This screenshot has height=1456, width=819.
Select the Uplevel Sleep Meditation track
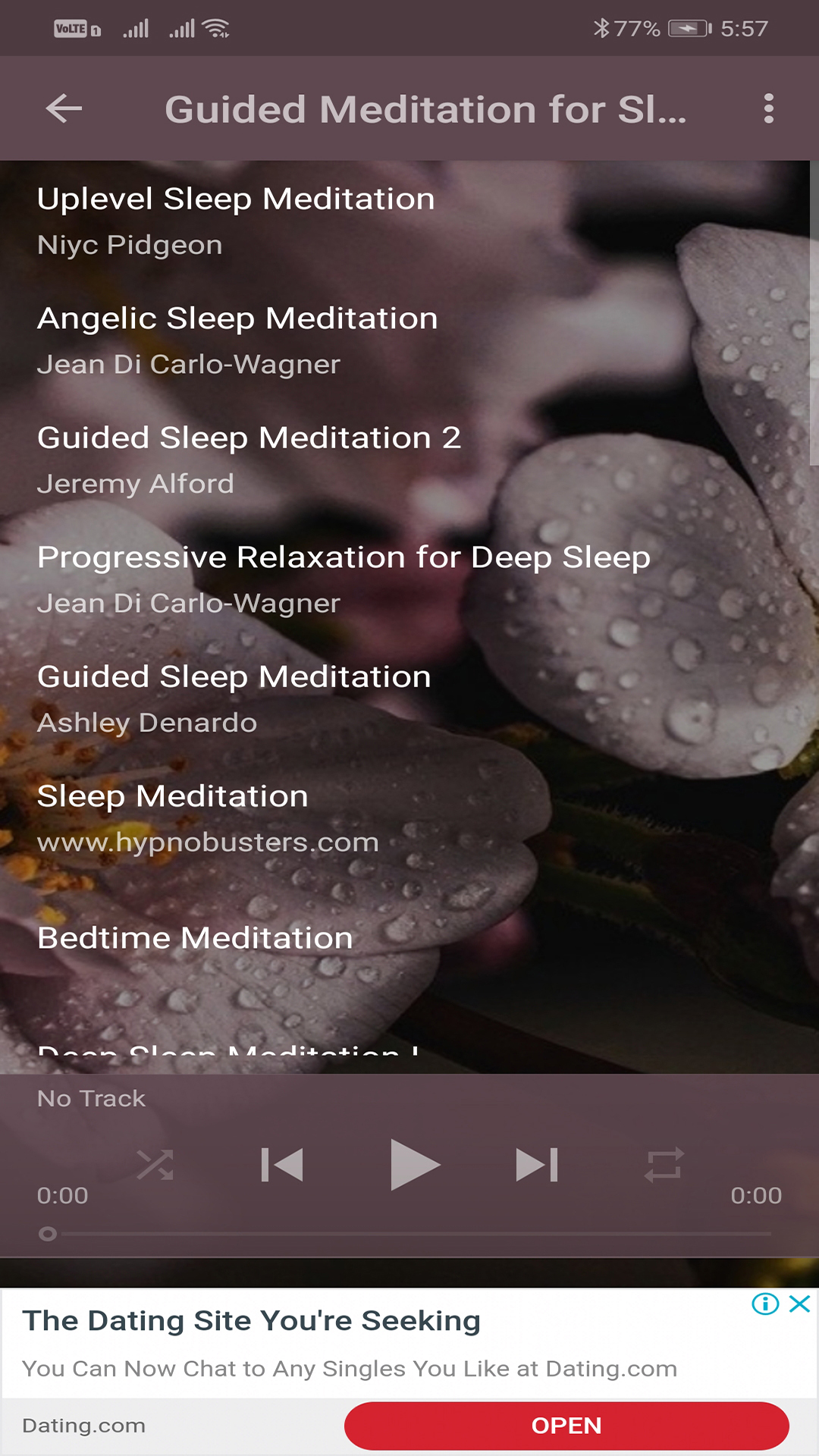click(237, 220)
